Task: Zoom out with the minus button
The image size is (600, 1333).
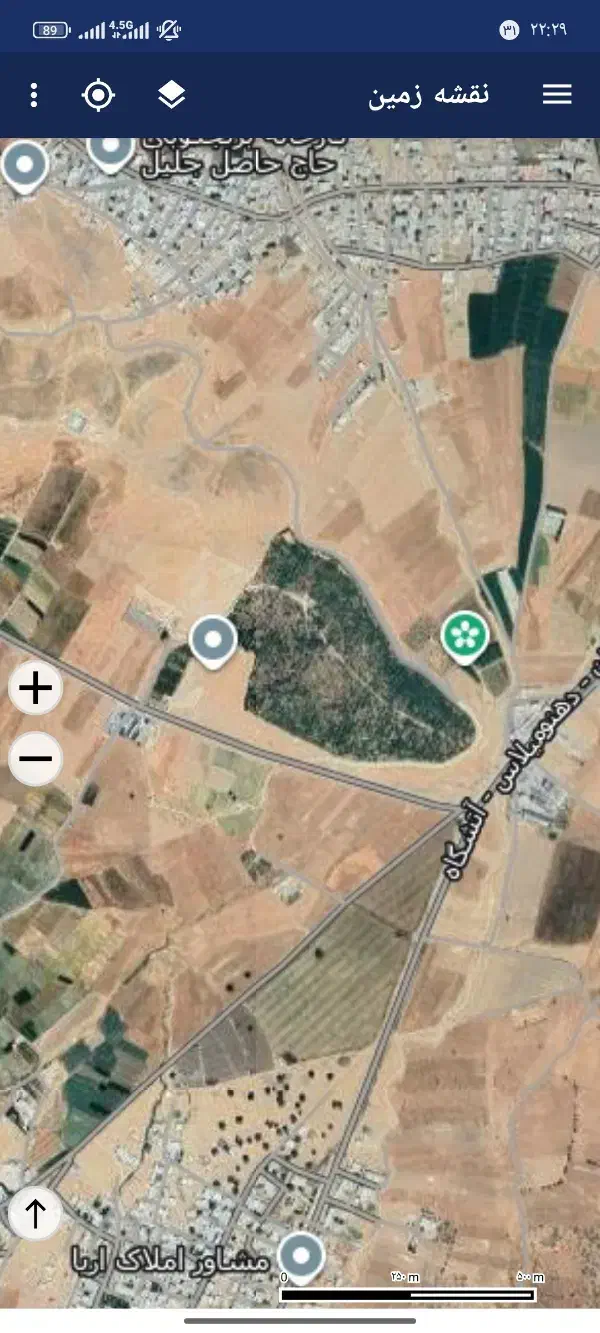Action: 36,759
